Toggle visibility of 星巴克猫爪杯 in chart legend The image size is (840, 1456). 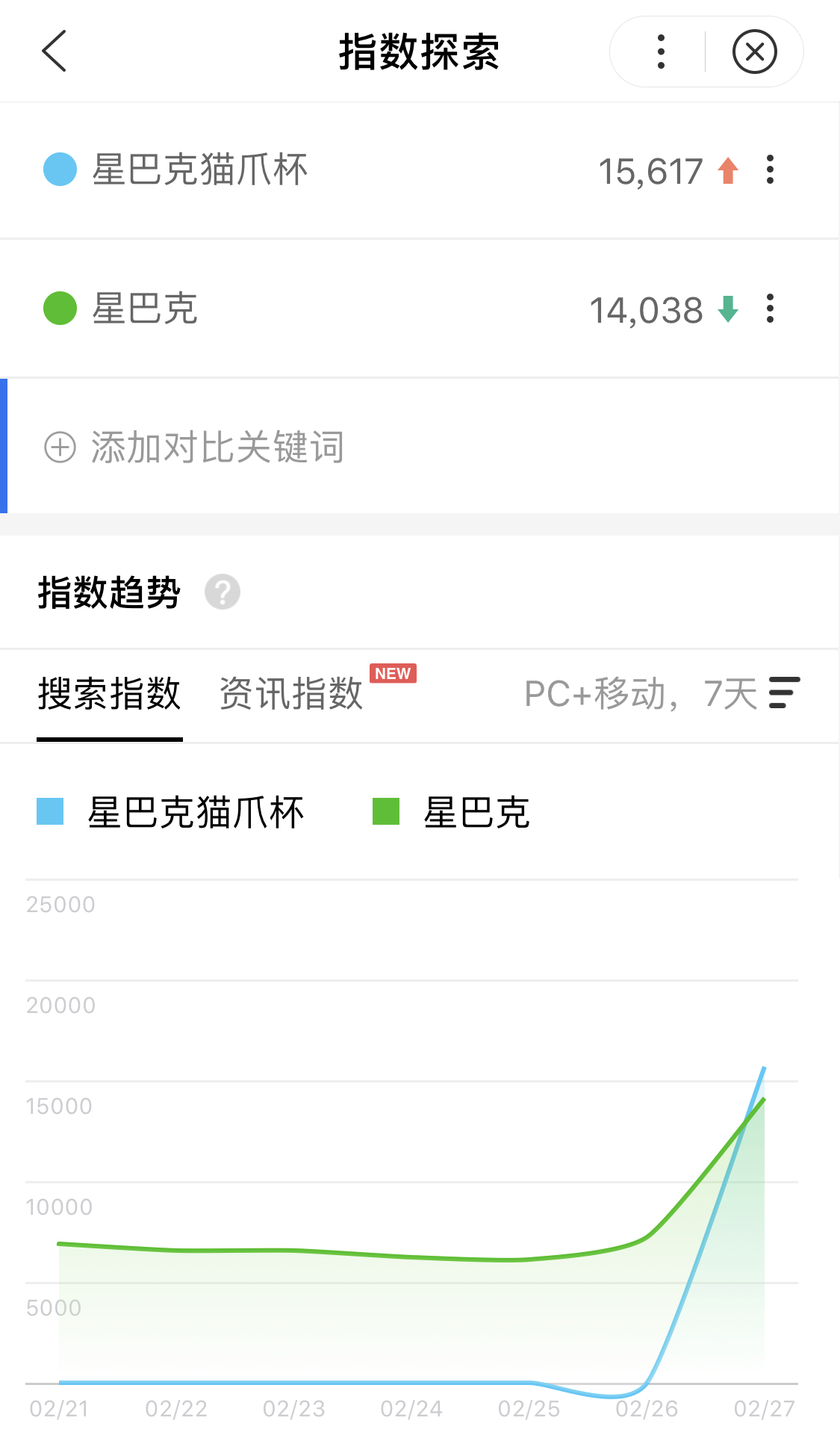198,814
